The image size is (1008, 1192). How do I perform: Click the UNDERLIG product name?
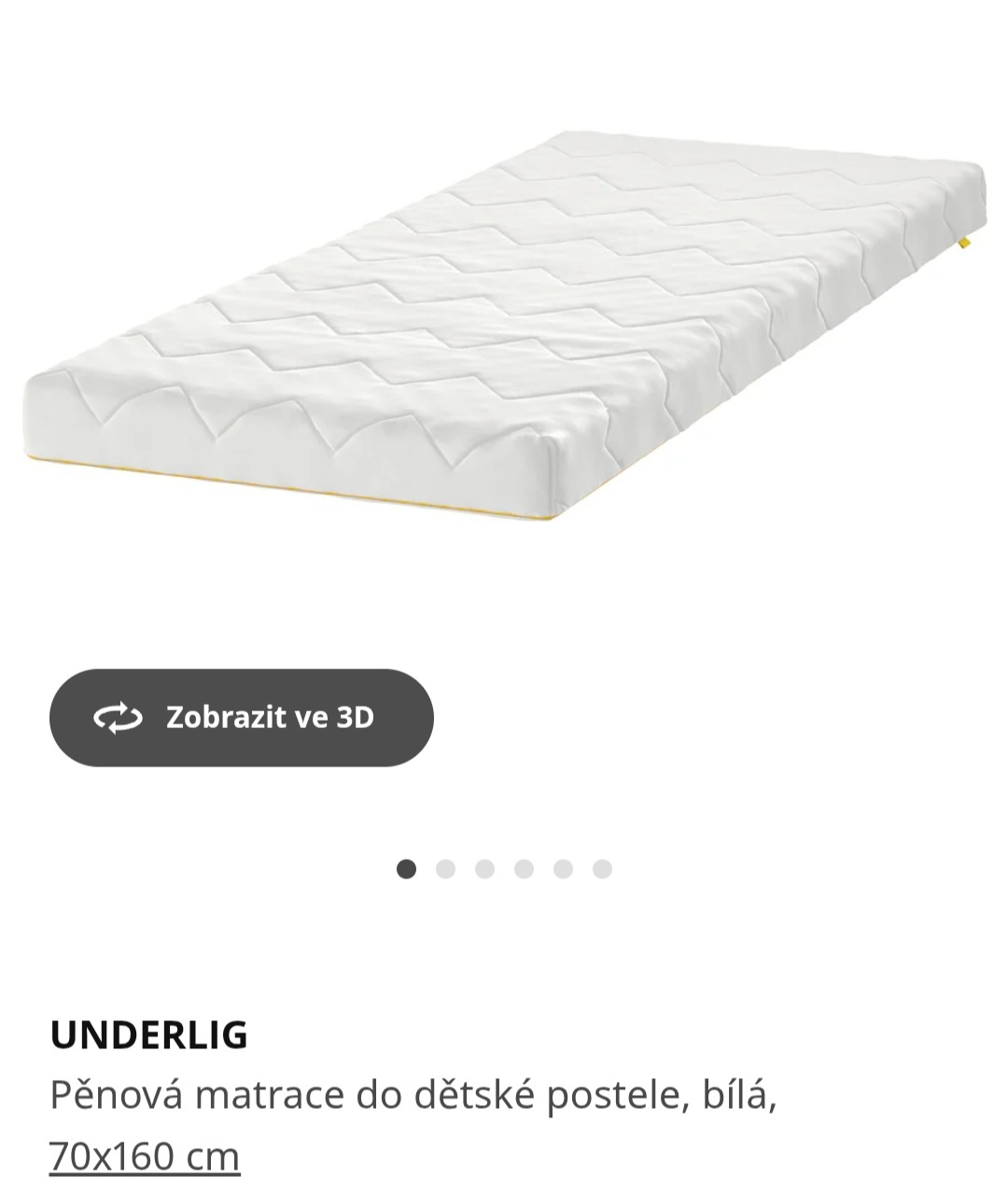coord(147,1035)
